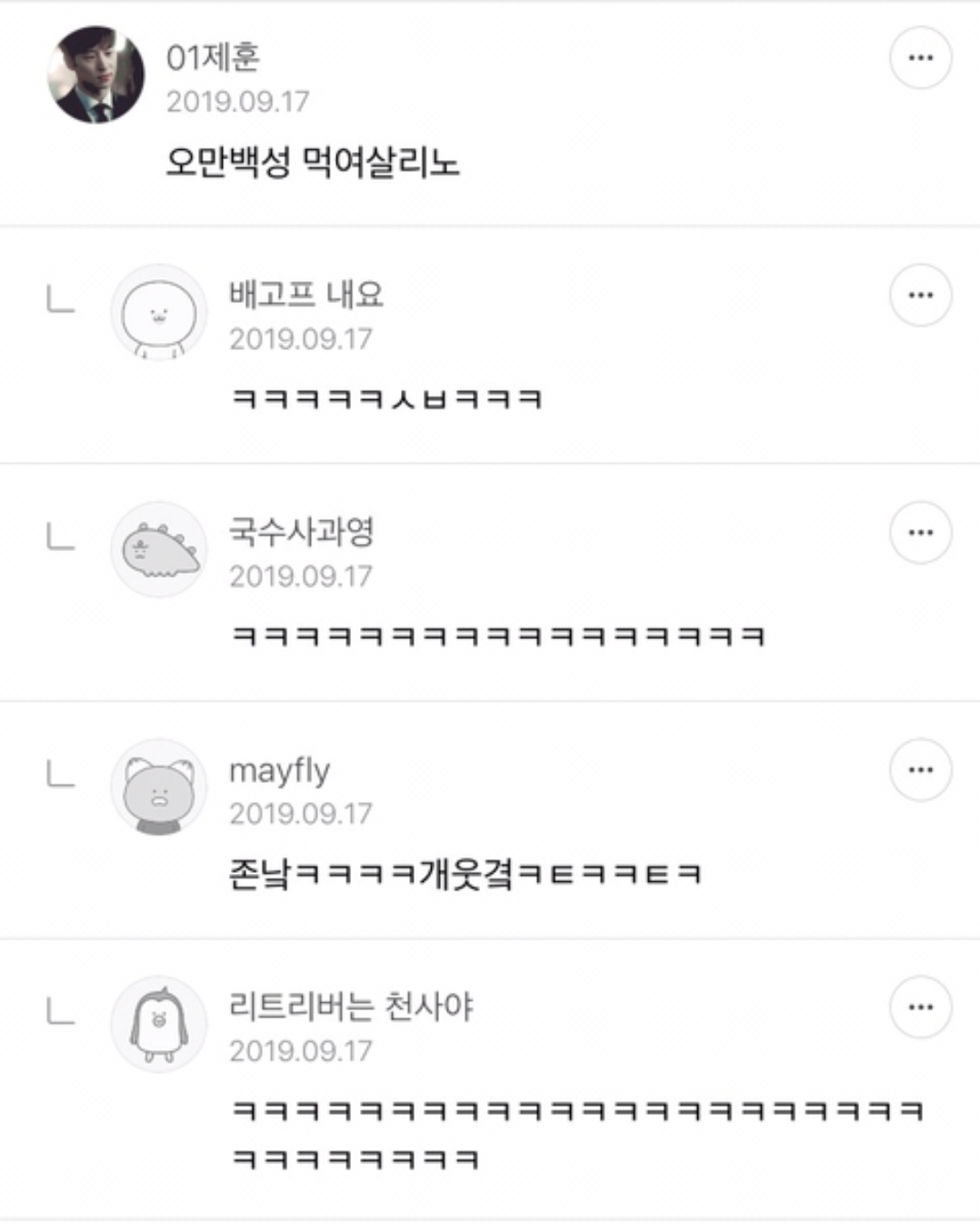Screen dimensions: 980x1223
Task: Open more options on 배고프 내요's reply
Action: [920, 295]
